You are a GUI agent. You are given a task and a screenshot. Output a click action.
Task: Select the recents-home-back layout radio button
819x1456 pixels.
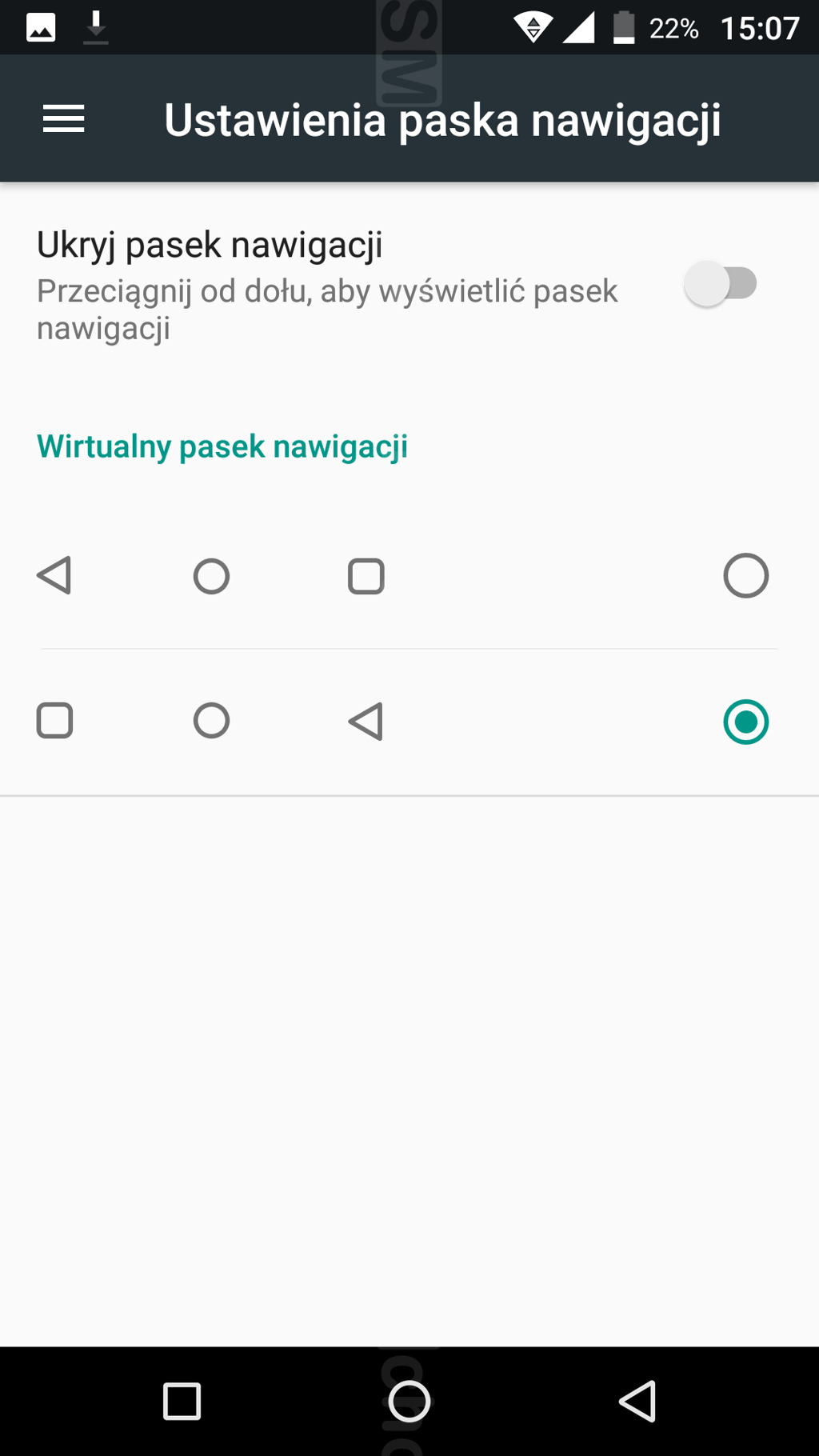(x=745, y=722)
